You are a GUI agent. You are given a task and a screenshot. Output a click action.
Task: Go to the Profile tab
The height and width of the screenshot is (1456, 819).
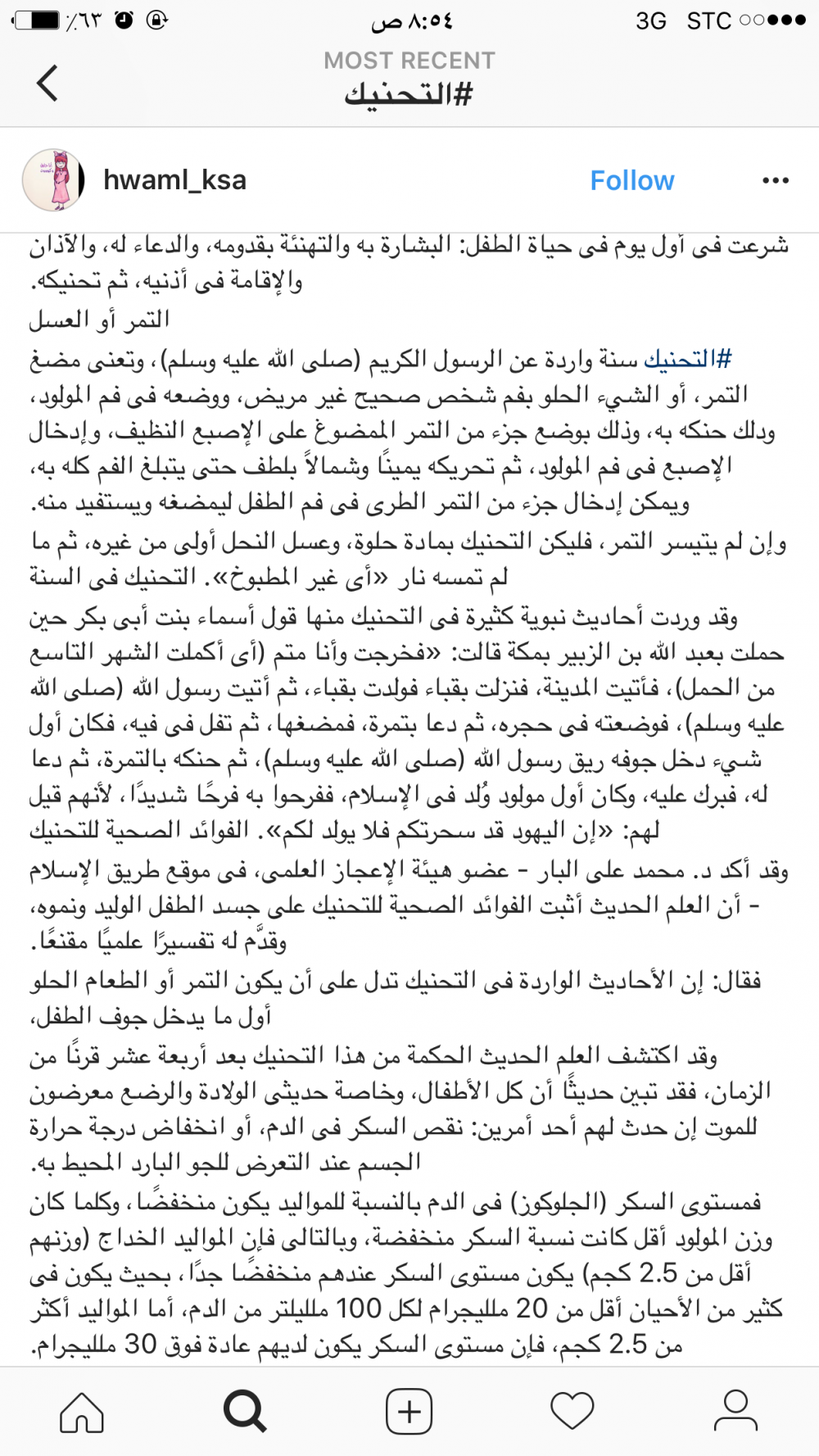[735, 1411]
